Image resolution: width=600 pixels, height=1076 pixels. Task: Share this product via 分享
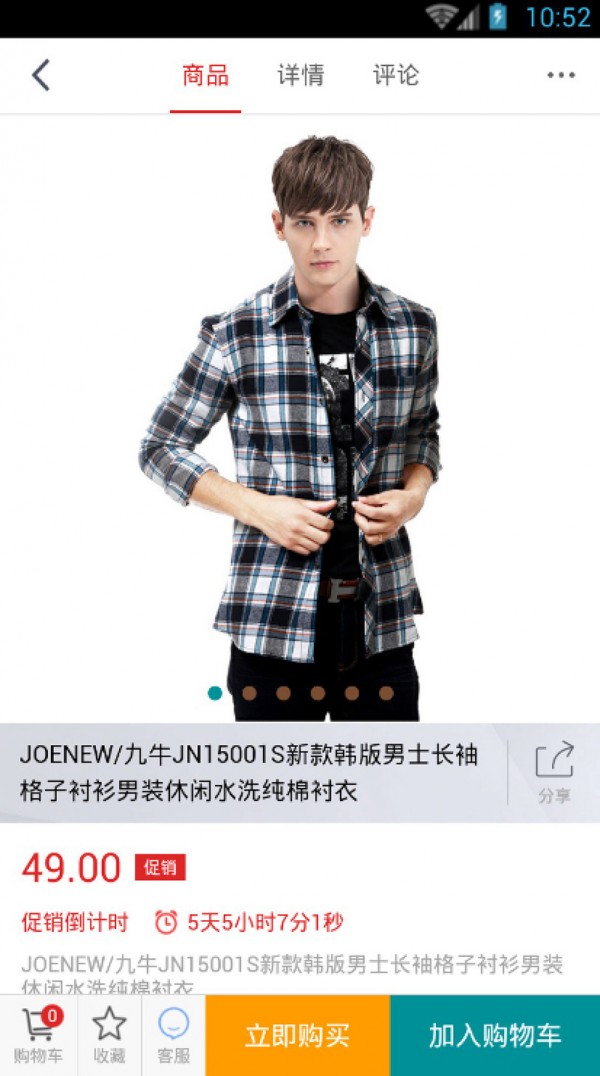point(554,772)
